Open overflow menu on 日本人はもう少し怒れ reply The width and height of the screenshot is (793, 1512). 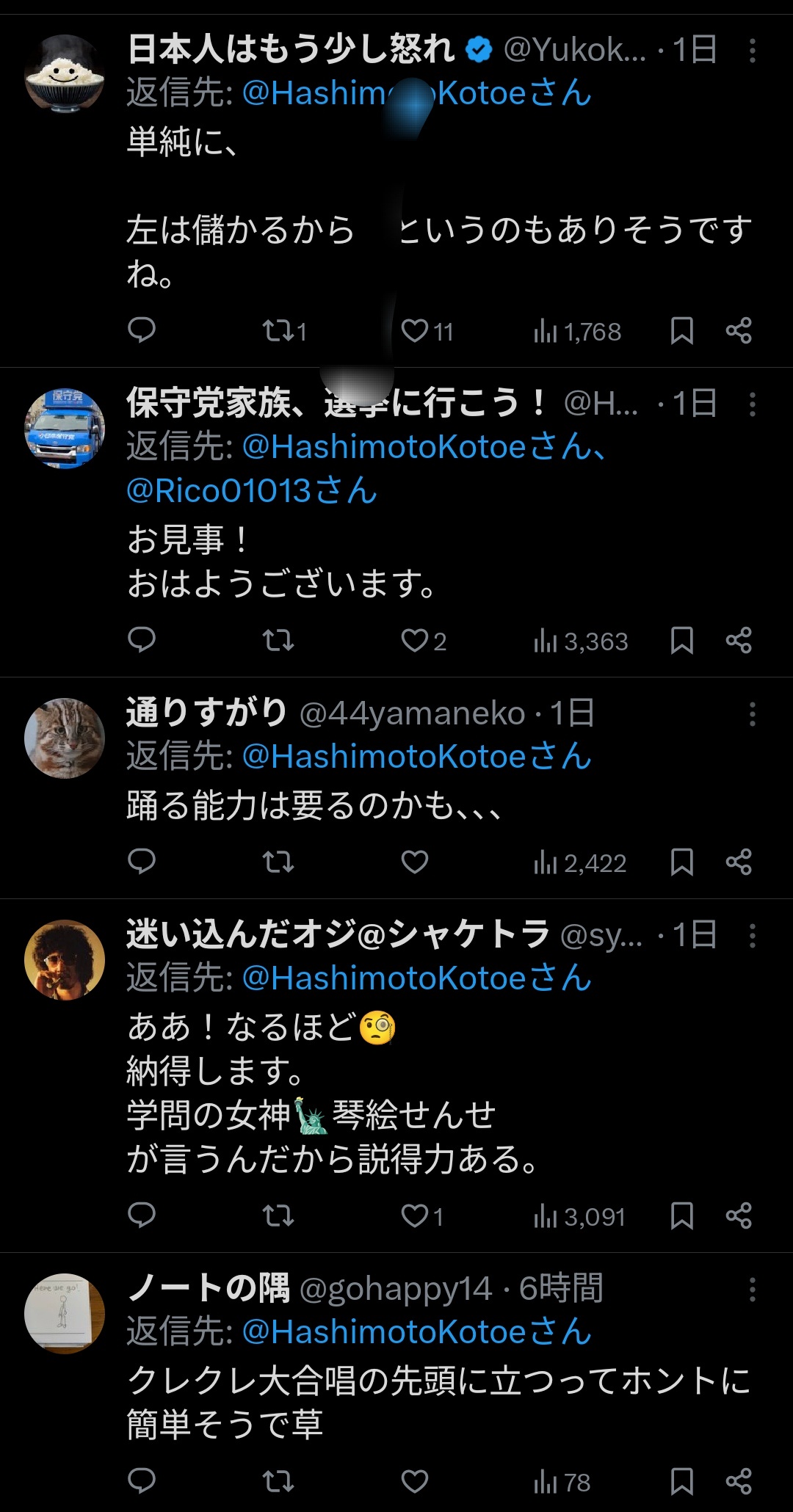(752, 51)
